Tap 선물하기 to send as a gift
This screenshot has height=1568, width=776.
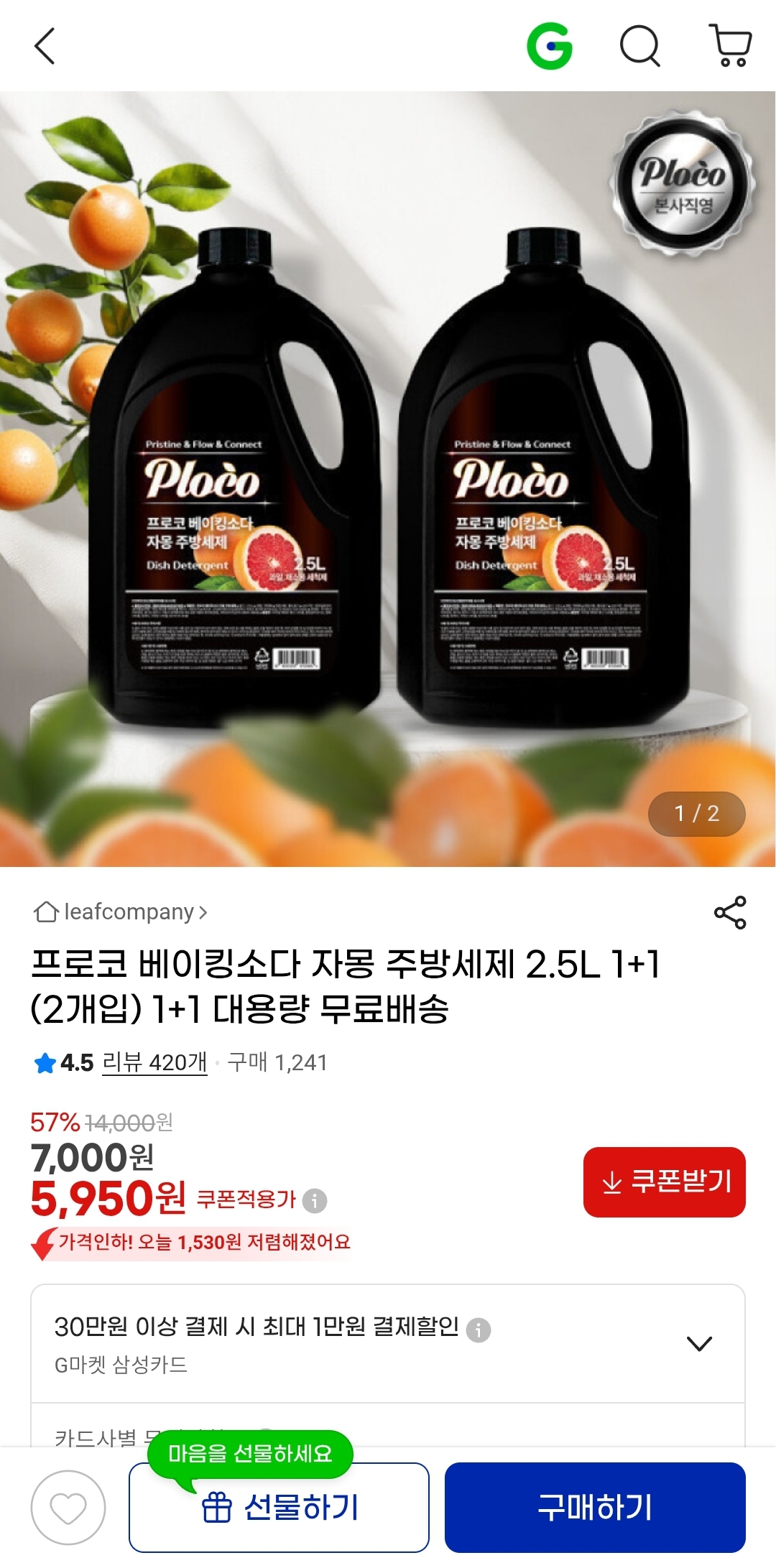pyautogui.click(x=279, y=1507)
